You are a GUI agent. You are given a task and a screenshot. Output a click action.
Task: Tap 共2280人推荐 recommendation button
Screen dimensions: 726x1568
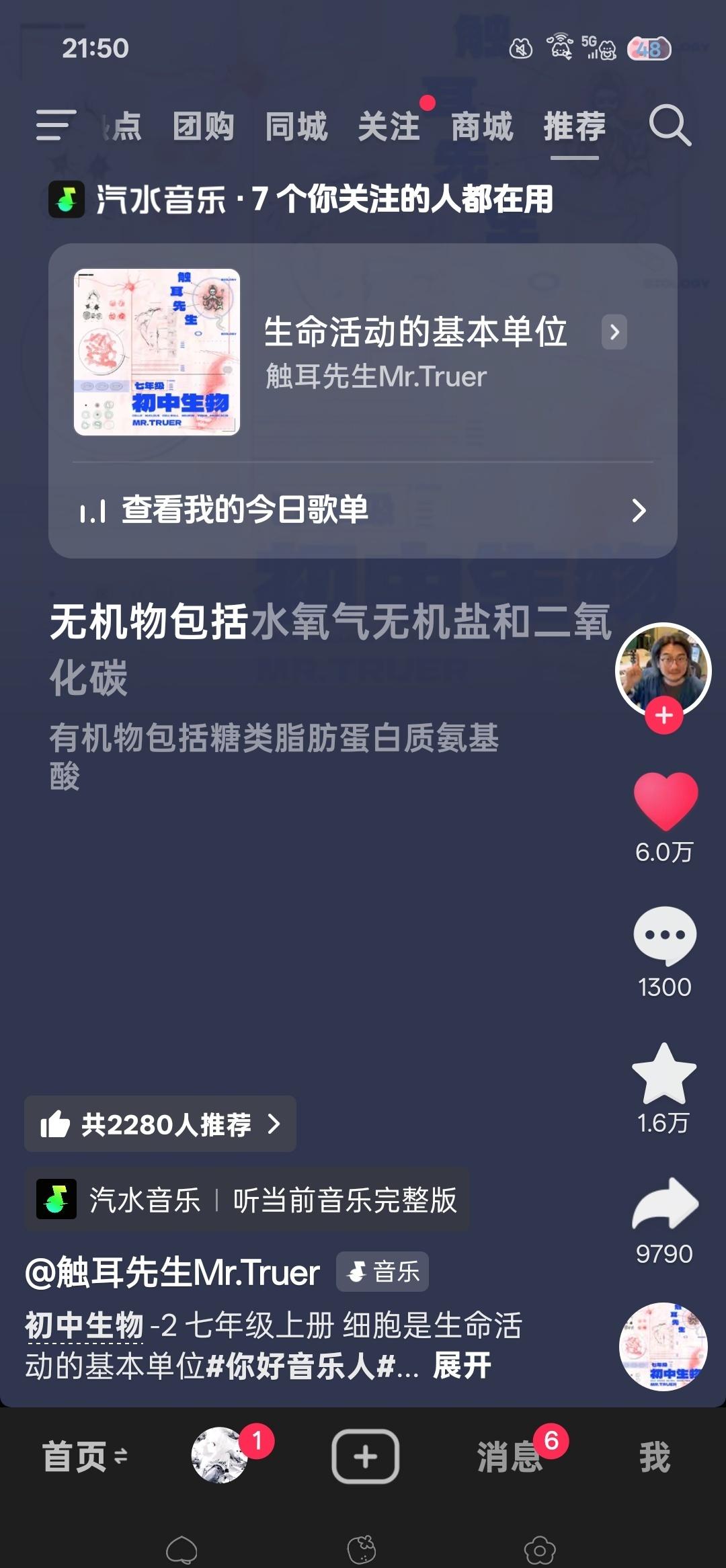tap(159, 1124)
